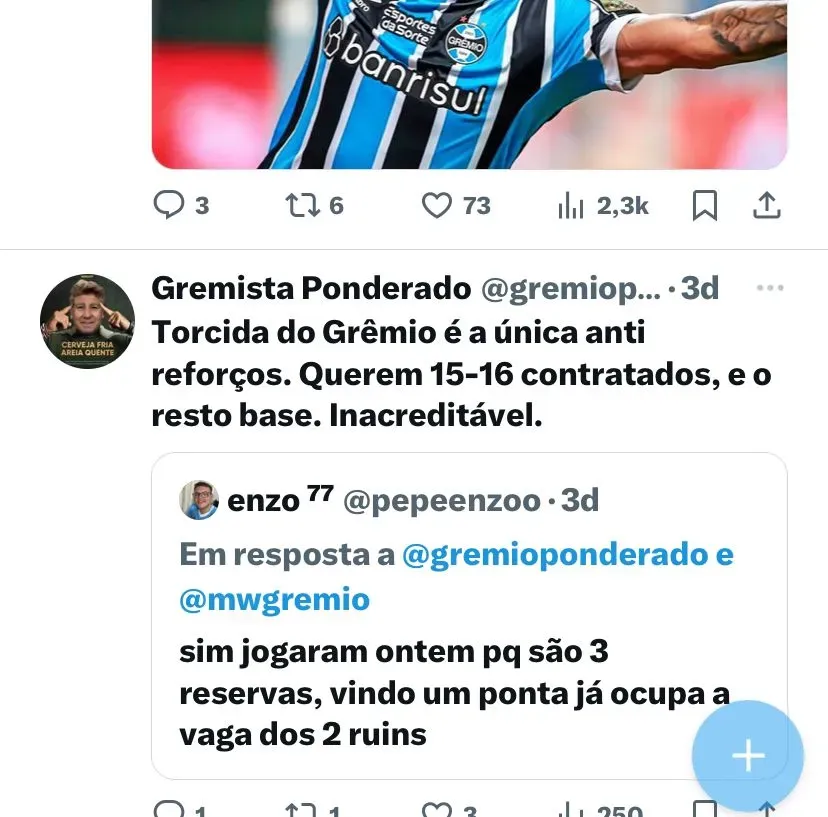The image size is (828, 817).
Task: View analytics showing 2,3k views
Action: (x=570, y=206)
